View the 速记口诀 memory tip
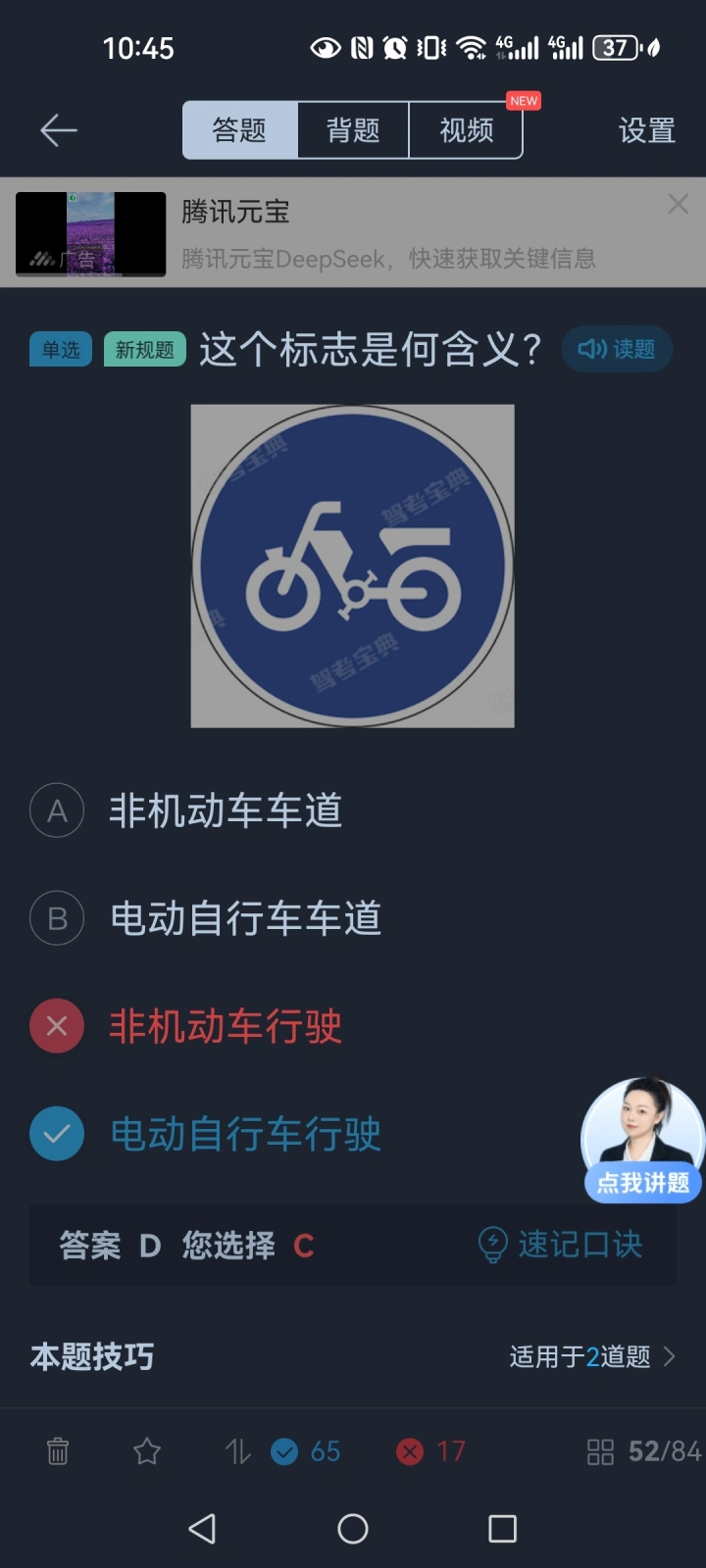Viewport: 706px width, 1568px height. 561,1245
